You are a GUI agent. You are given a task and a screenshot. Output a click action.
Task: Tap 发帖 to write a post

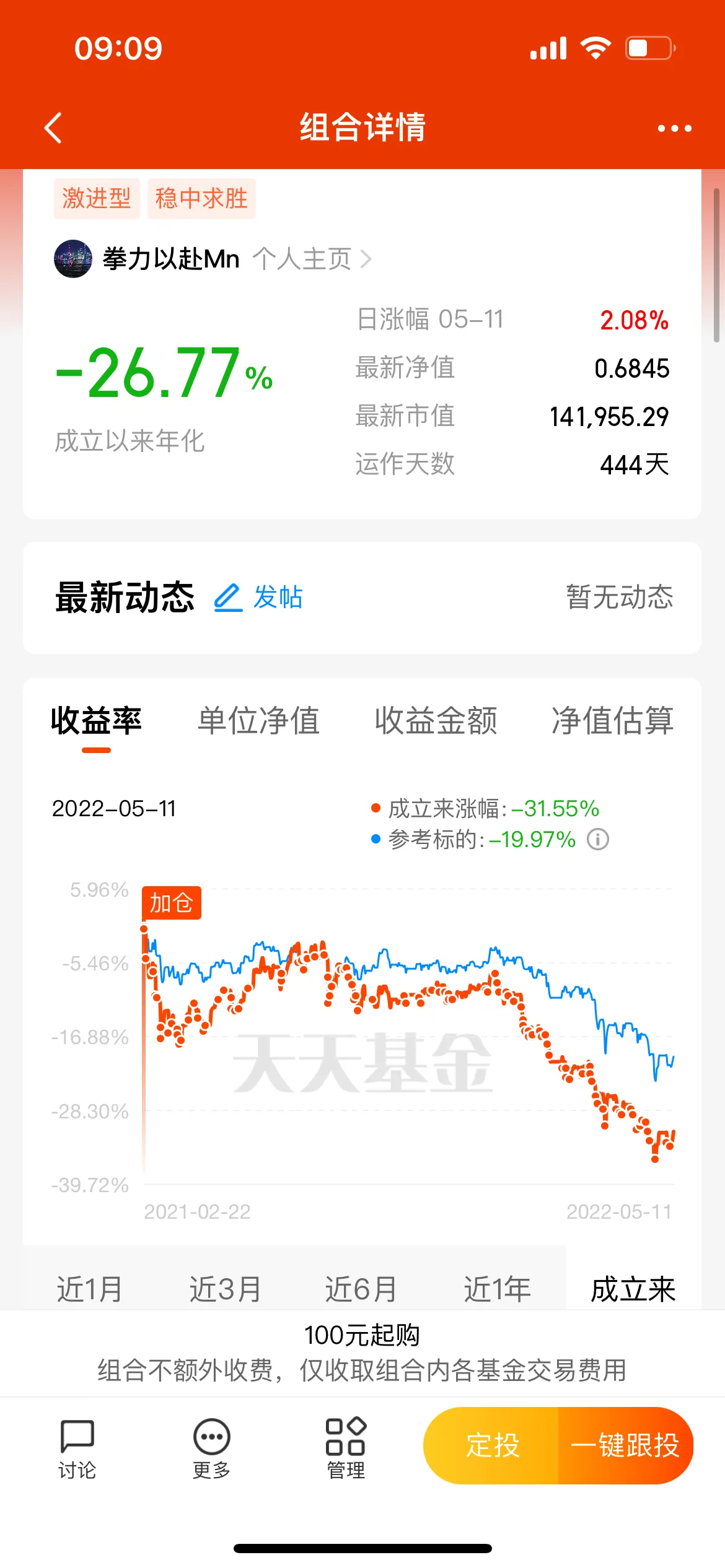258,598
